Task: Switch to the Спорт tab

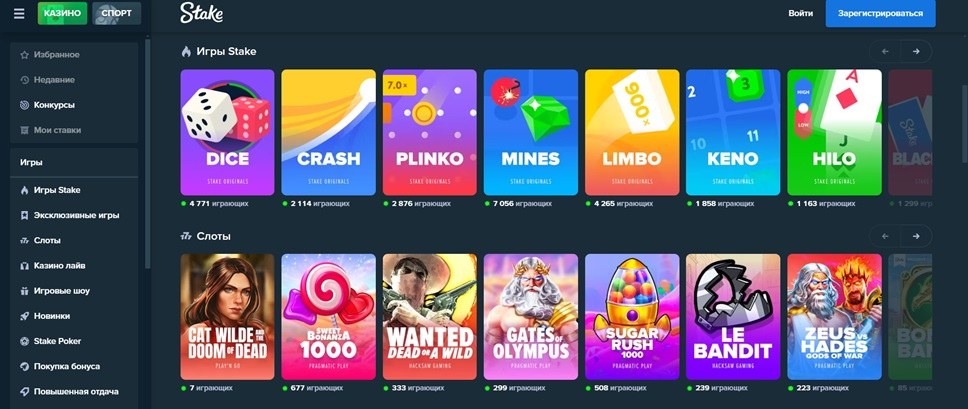Action: tap(116, 14)
